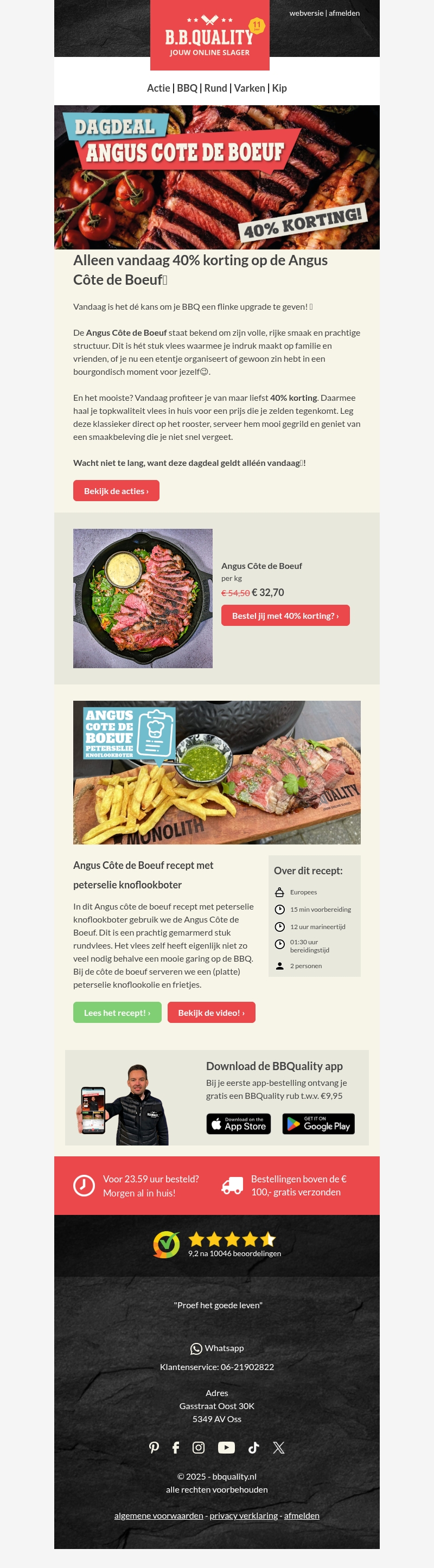The height and width of the screenshot is (1568, 434).
Task: Open the Pinterest profile icon
Action: pos(154,1448)
